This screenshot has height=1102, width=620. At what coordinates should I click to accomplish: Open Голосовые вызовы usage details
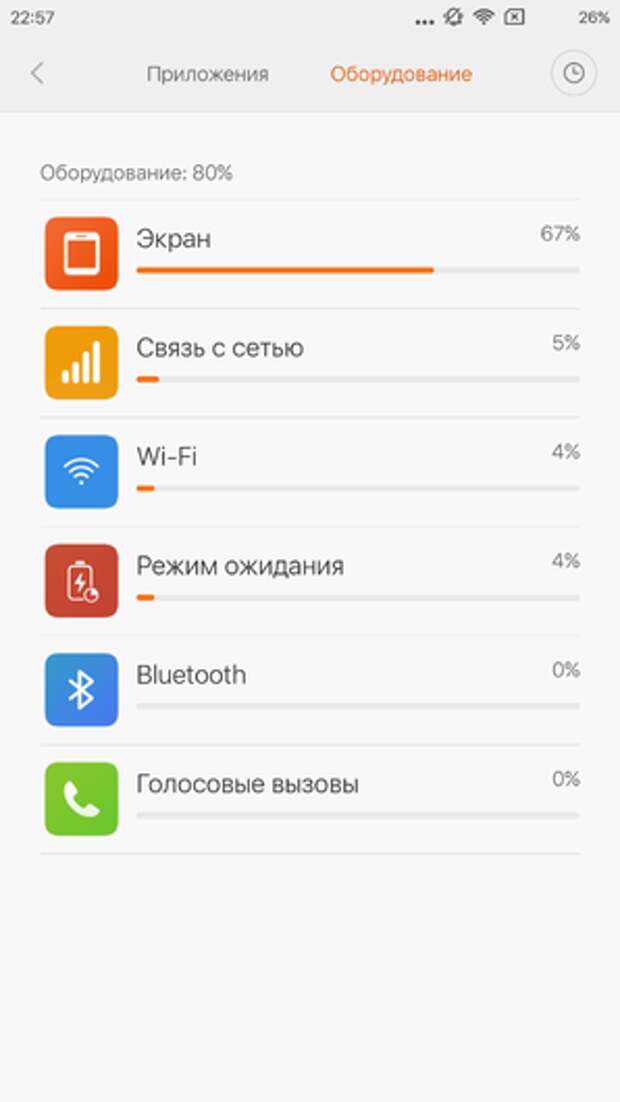tap(310, 799)
